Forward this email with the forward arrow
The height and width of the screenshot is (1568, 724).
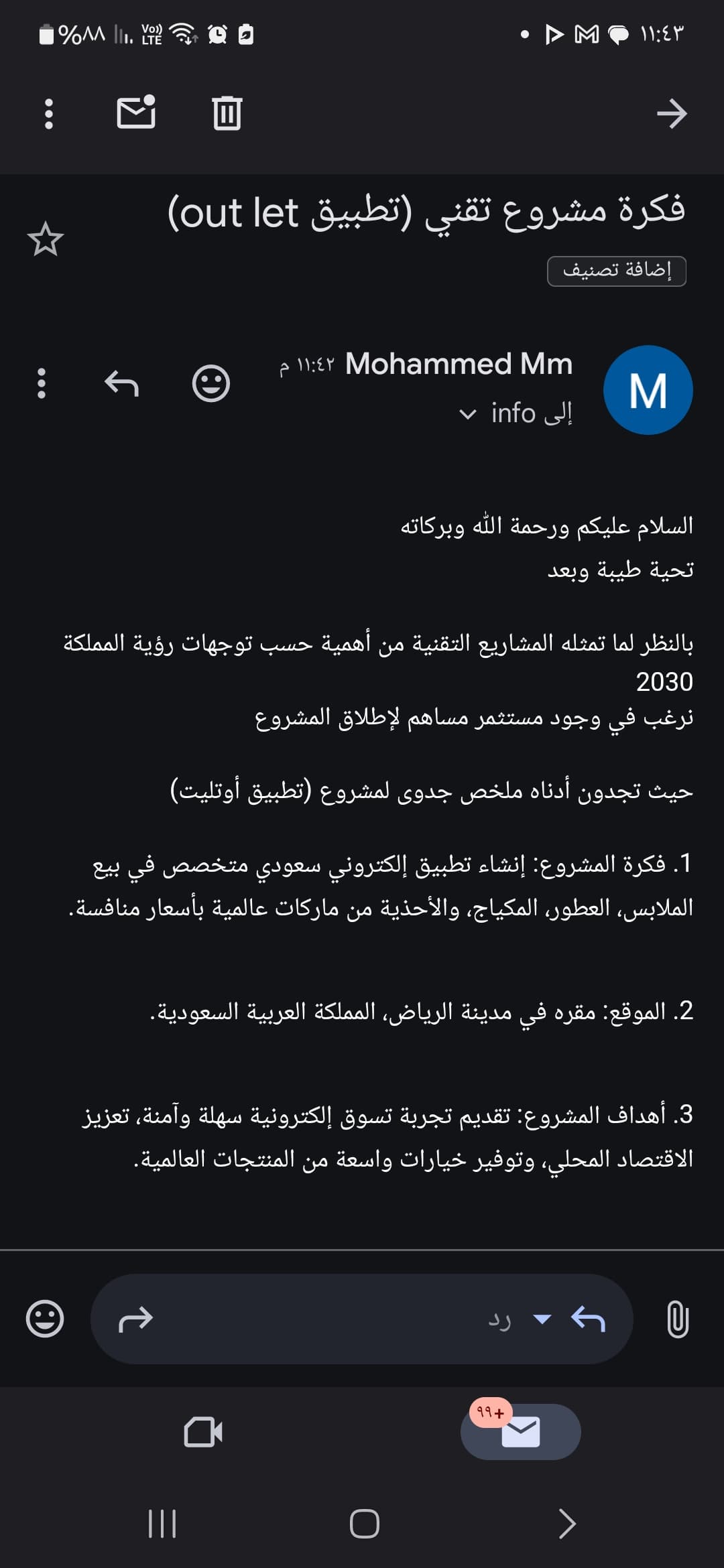click(x=136, y=1319)
